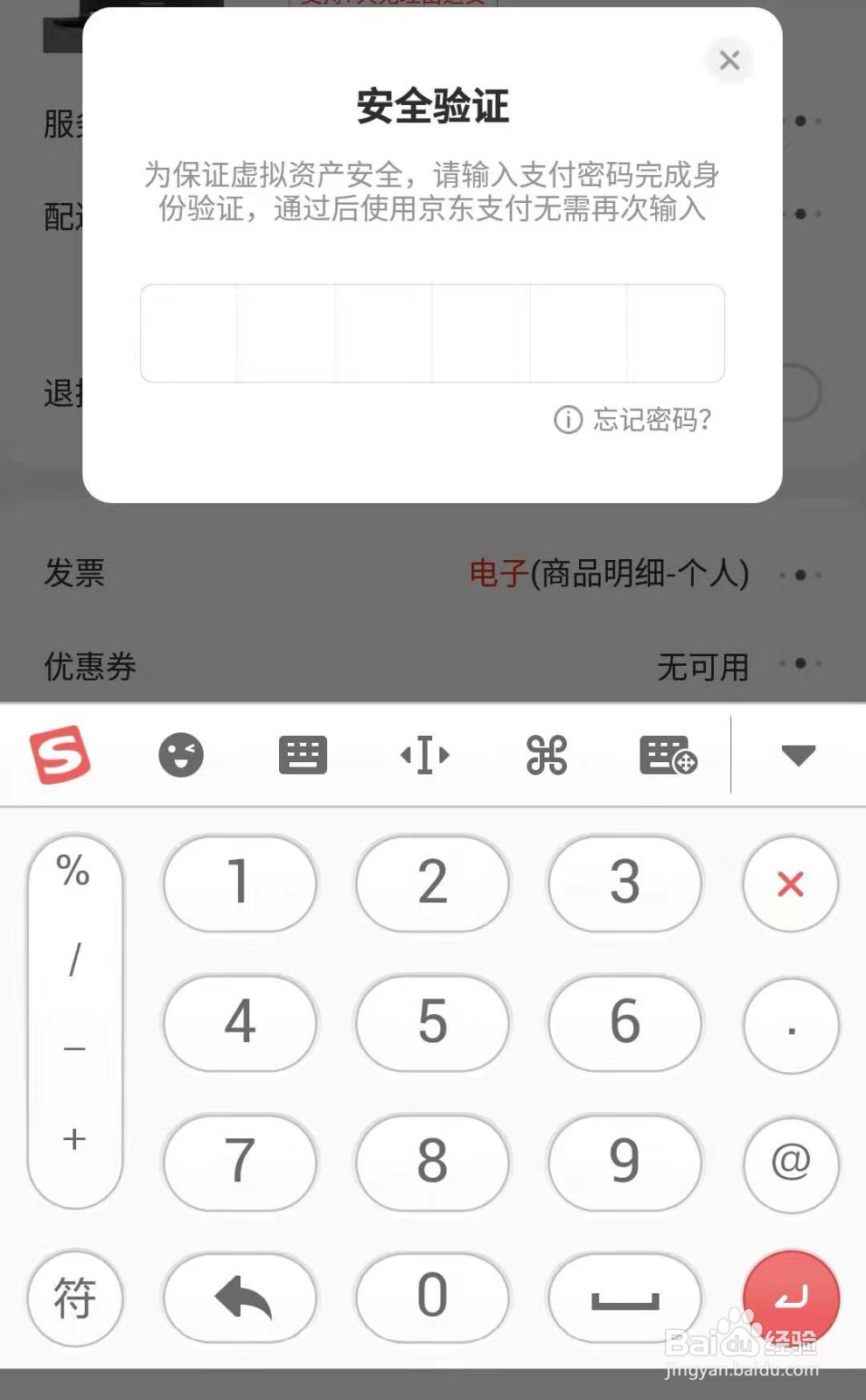Dismiss the 安全验证 dialog with the X
Viewport: 866px width, 1400px height.
730,60
